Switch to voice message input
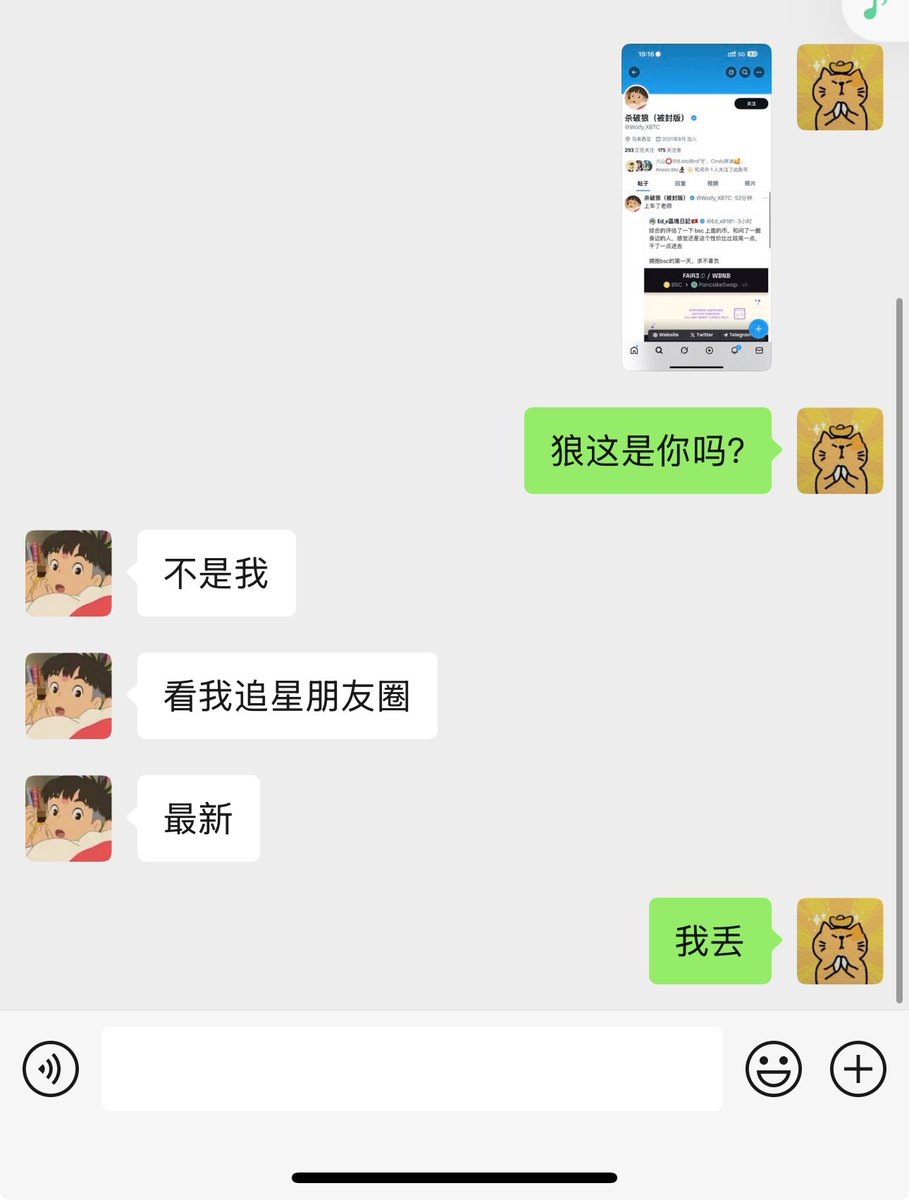The width and height of the screenshot is (909, 1200). point(51,1069)
